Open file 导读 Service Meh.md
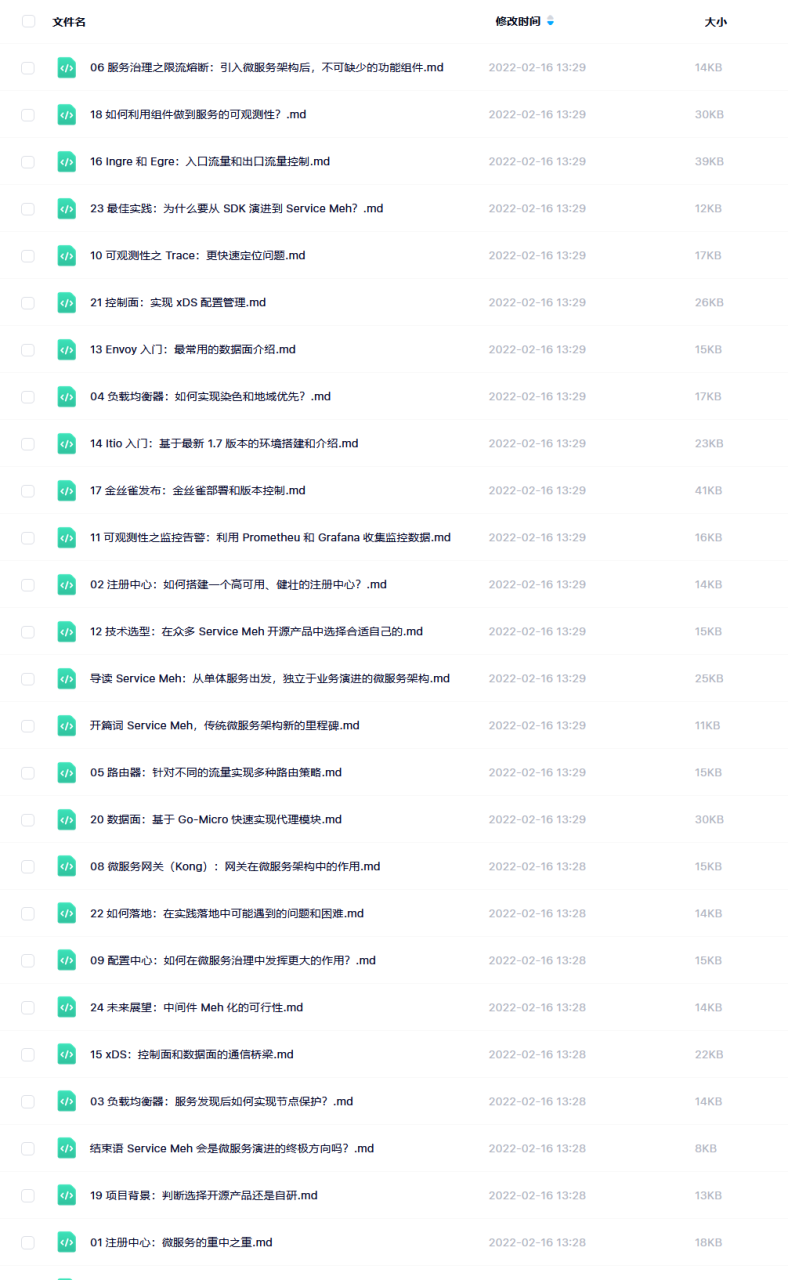Screen dimensions: 788x1280 [269, 679]
